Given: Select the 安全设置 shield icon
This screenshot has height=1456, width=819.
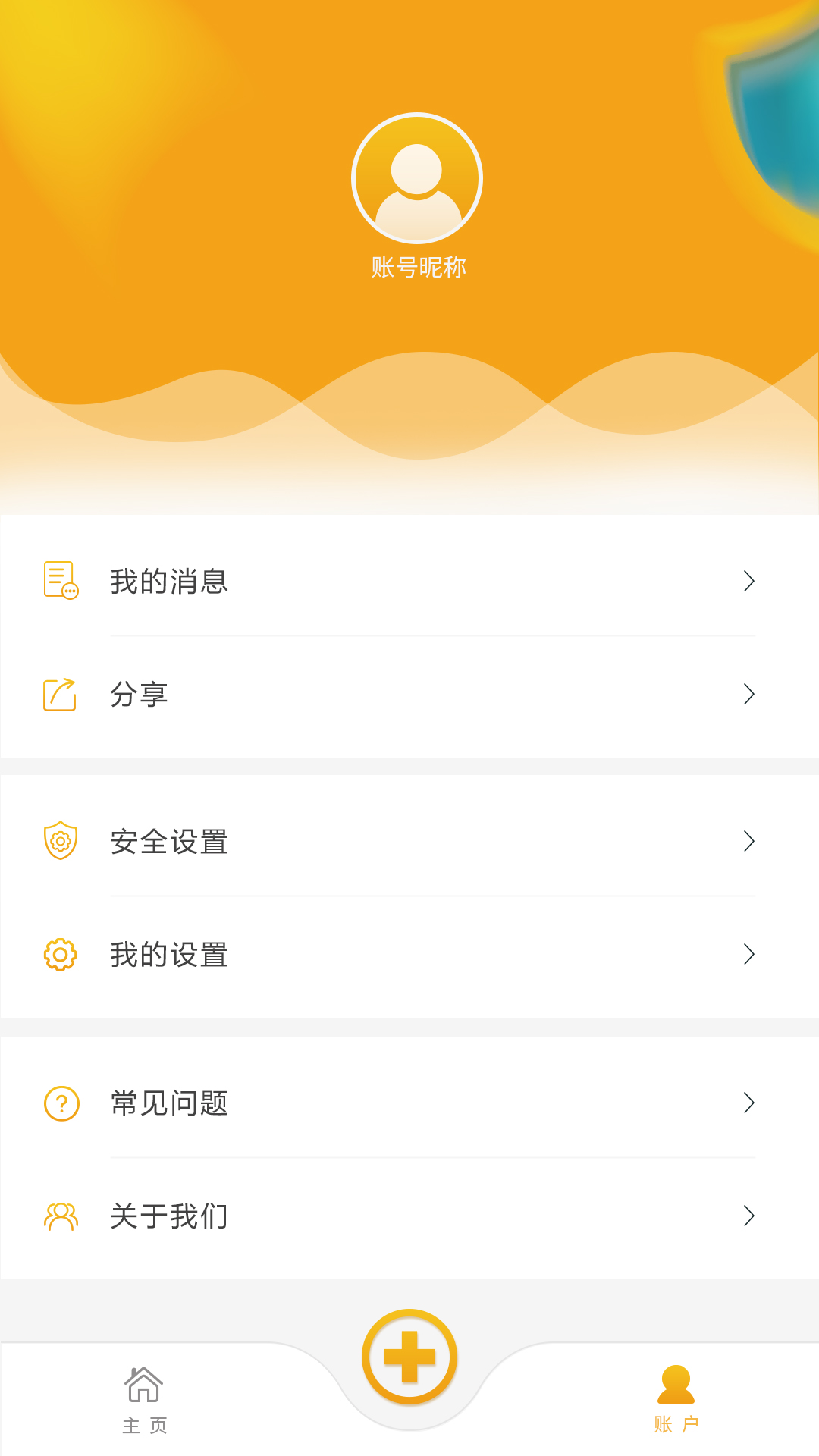Looking at the screenshot, I should pos(61,840).
